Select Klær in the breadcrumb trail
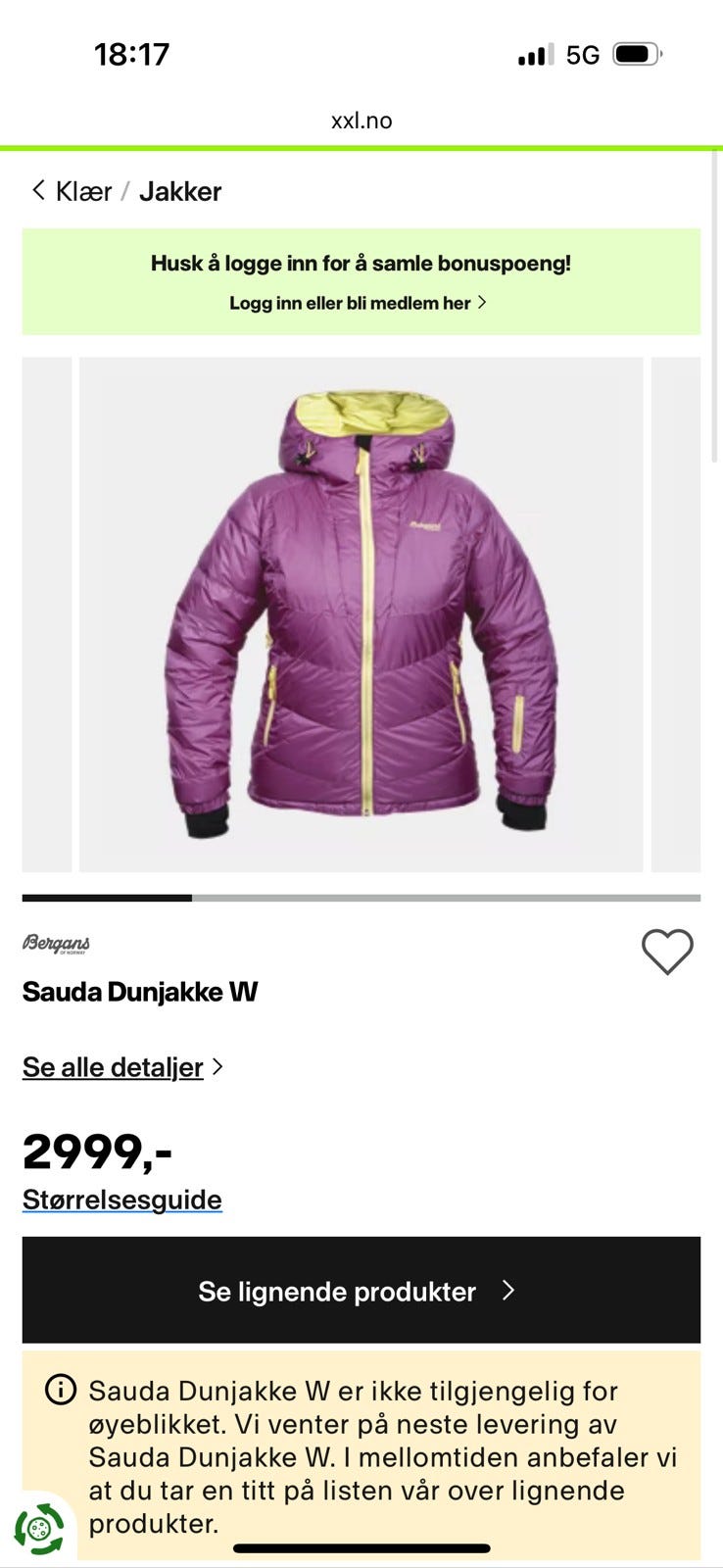This screenshot has width=723, height=1568. pyautogui.click(x=83, y=191)
